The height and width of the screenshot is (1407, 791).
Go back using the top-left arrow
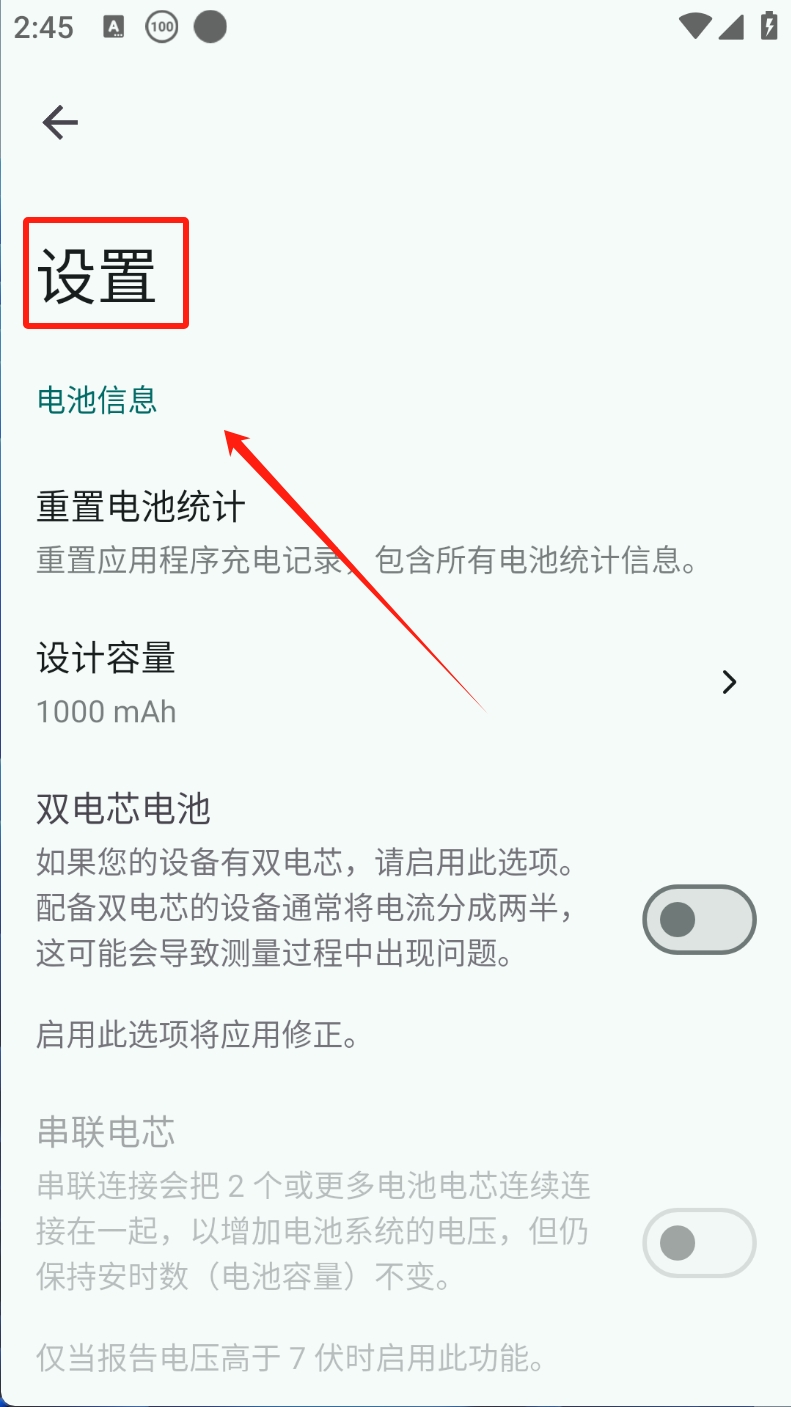60,123
